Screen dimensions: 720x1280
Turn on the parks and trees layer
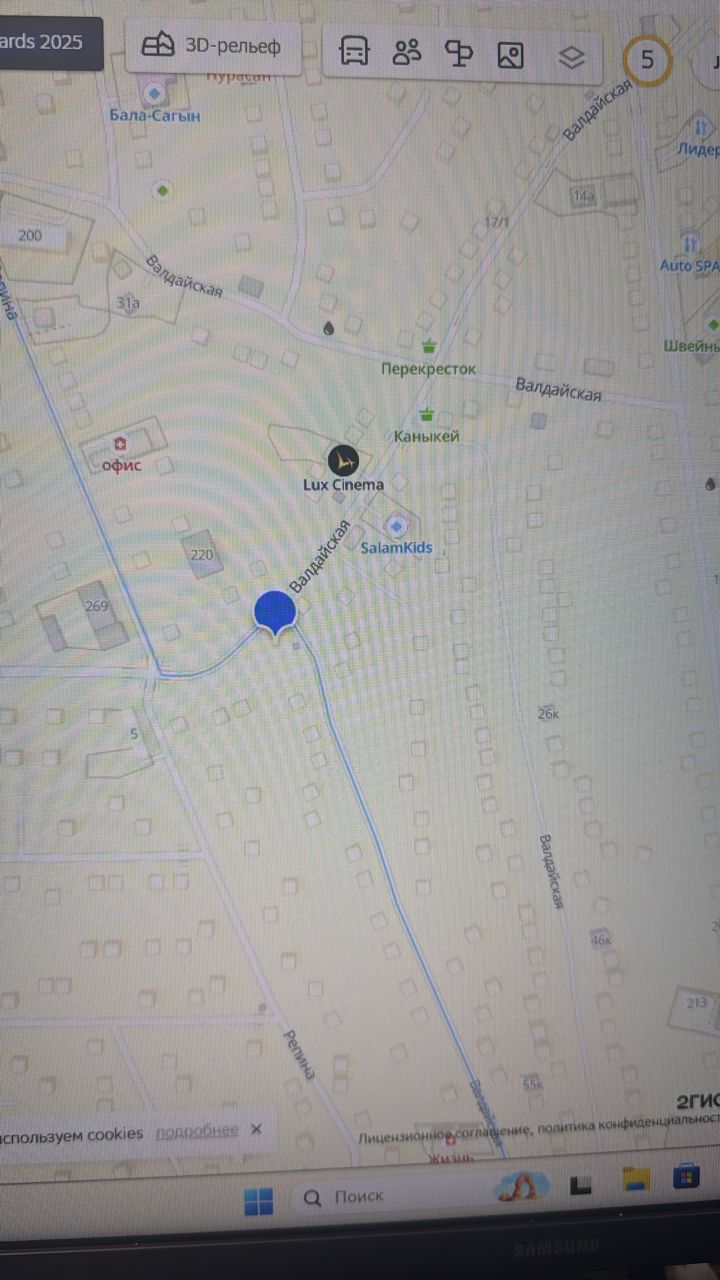(459, 53)
